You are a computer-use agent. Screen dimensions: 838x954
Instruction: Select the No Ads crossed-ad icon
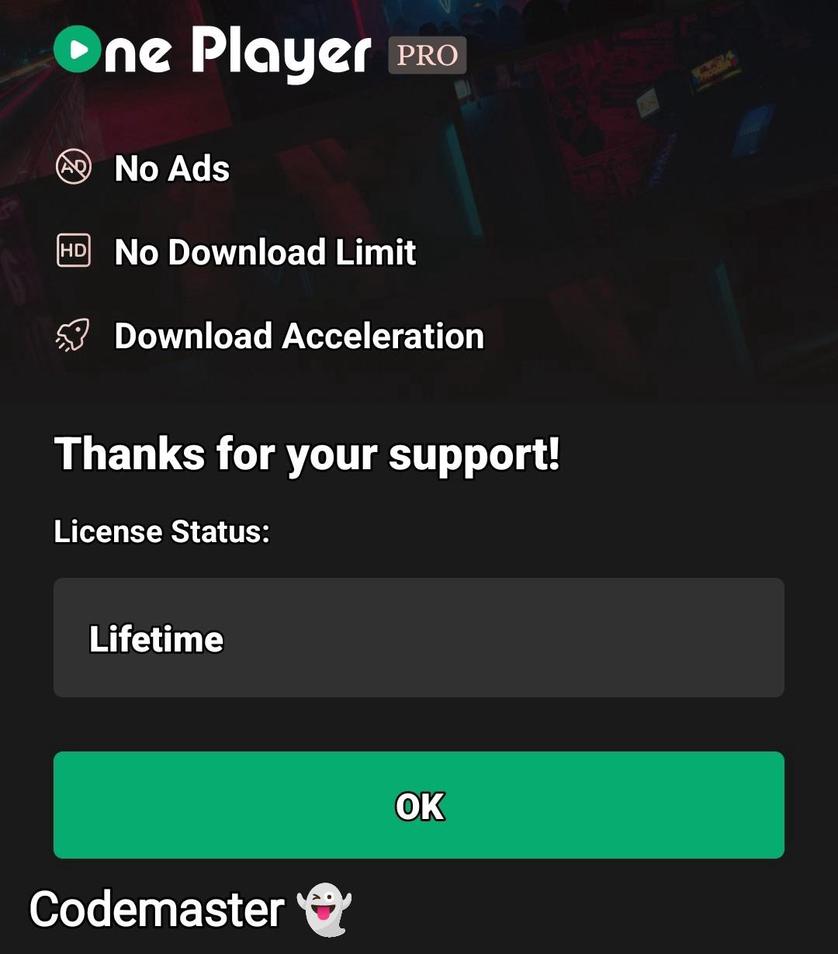[x=71, y=167]
